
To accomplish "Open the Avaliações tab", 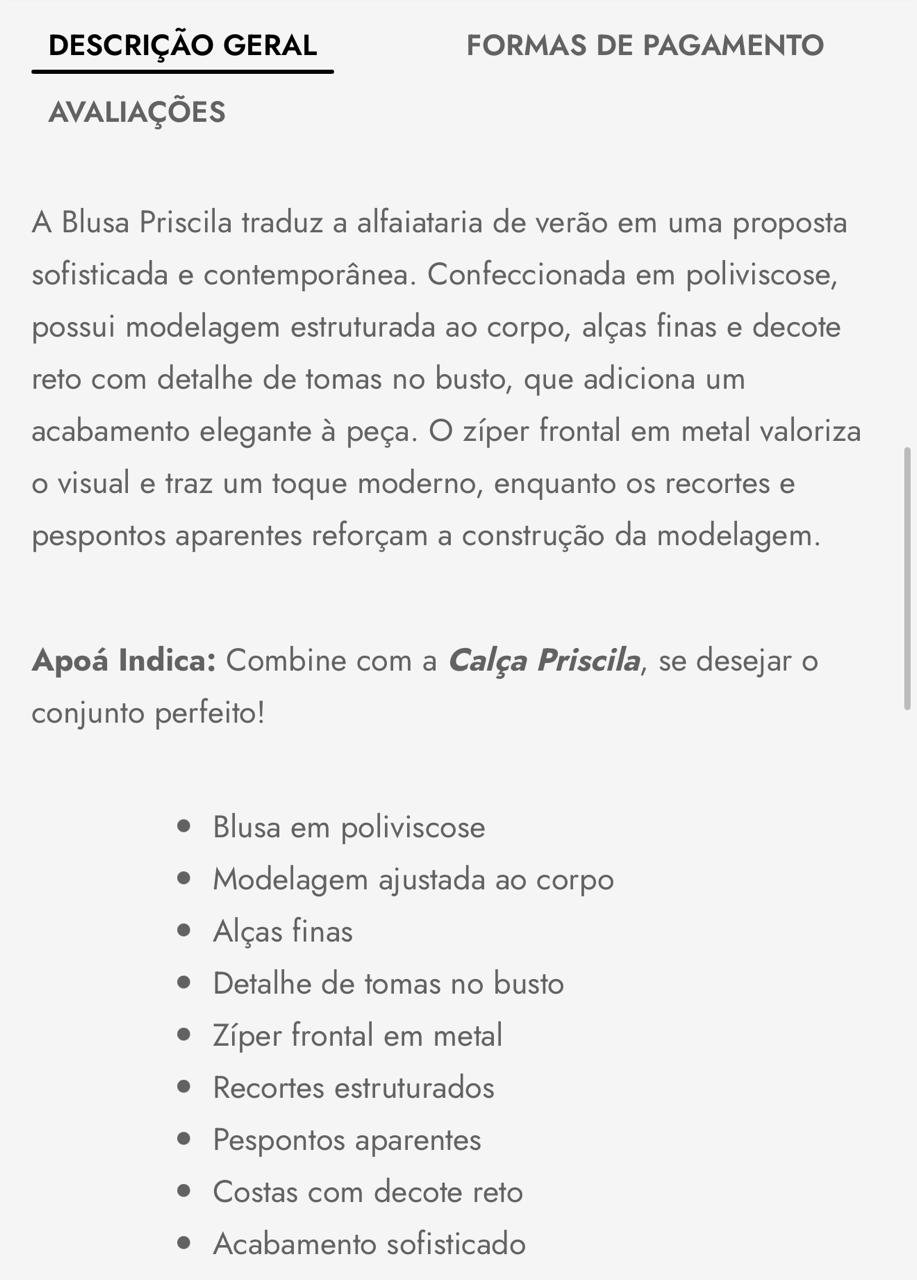I will click(137, 112).
